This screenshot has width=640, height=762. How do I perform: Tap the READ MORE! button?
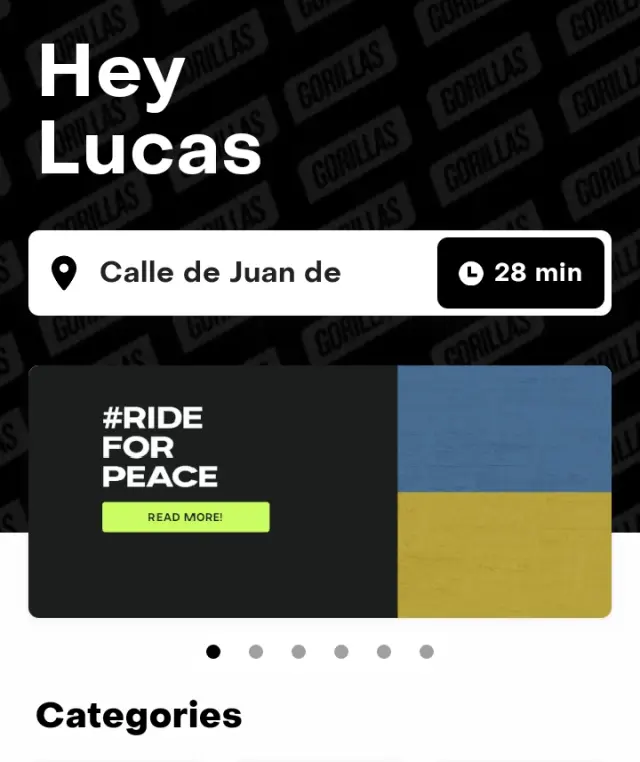[185, 517]
